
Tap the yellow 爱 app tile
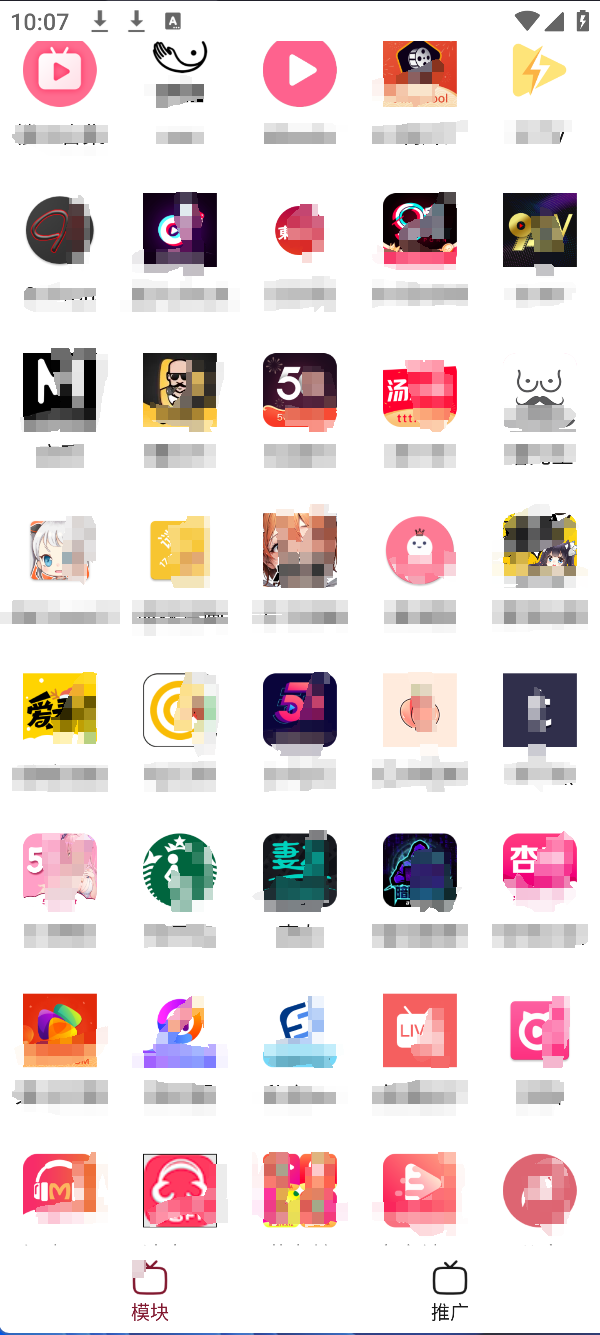tap(60, 710)
